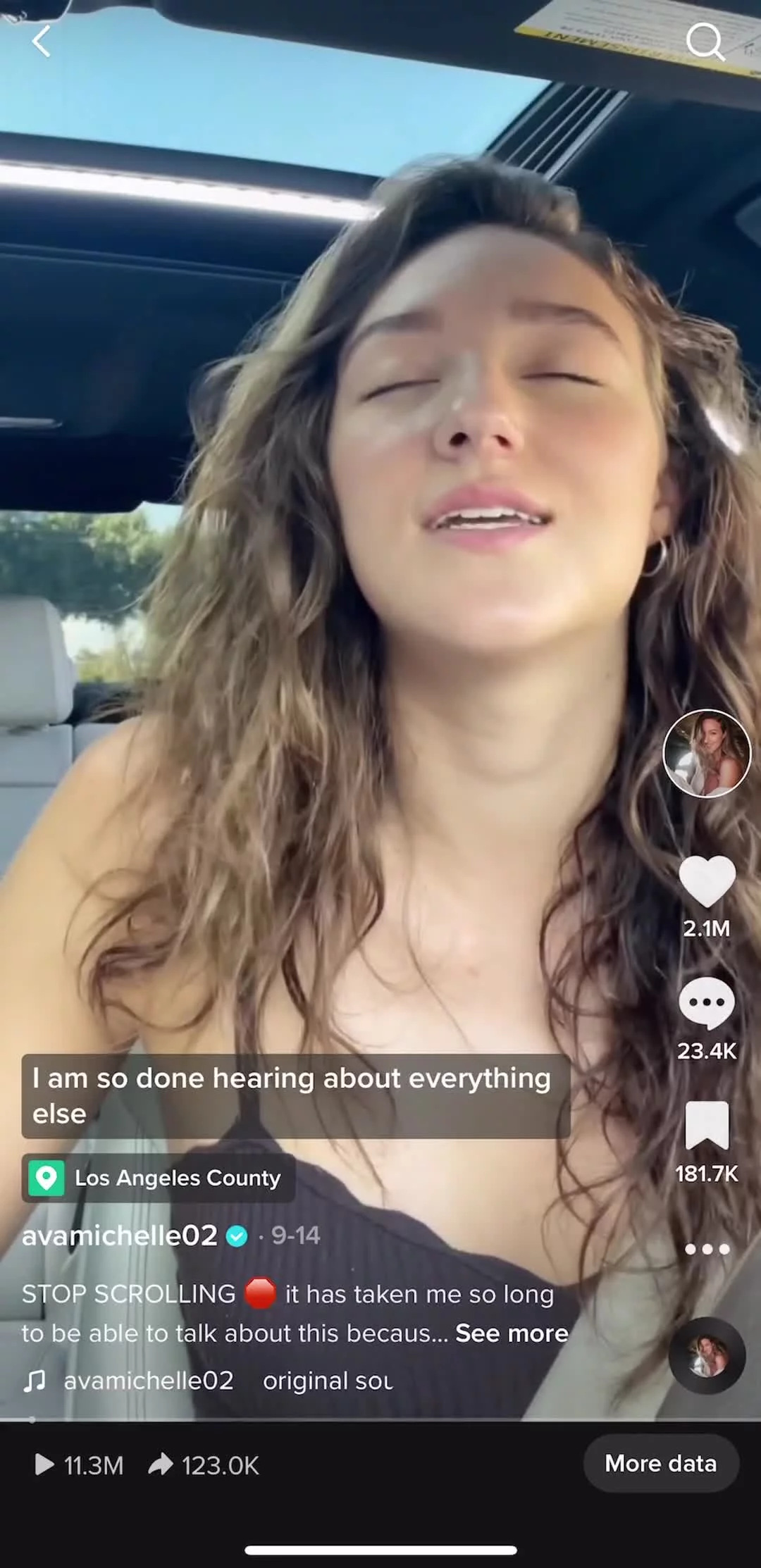
Task: Save this video with the bookmark icon
Action: tap(707, 1126)
